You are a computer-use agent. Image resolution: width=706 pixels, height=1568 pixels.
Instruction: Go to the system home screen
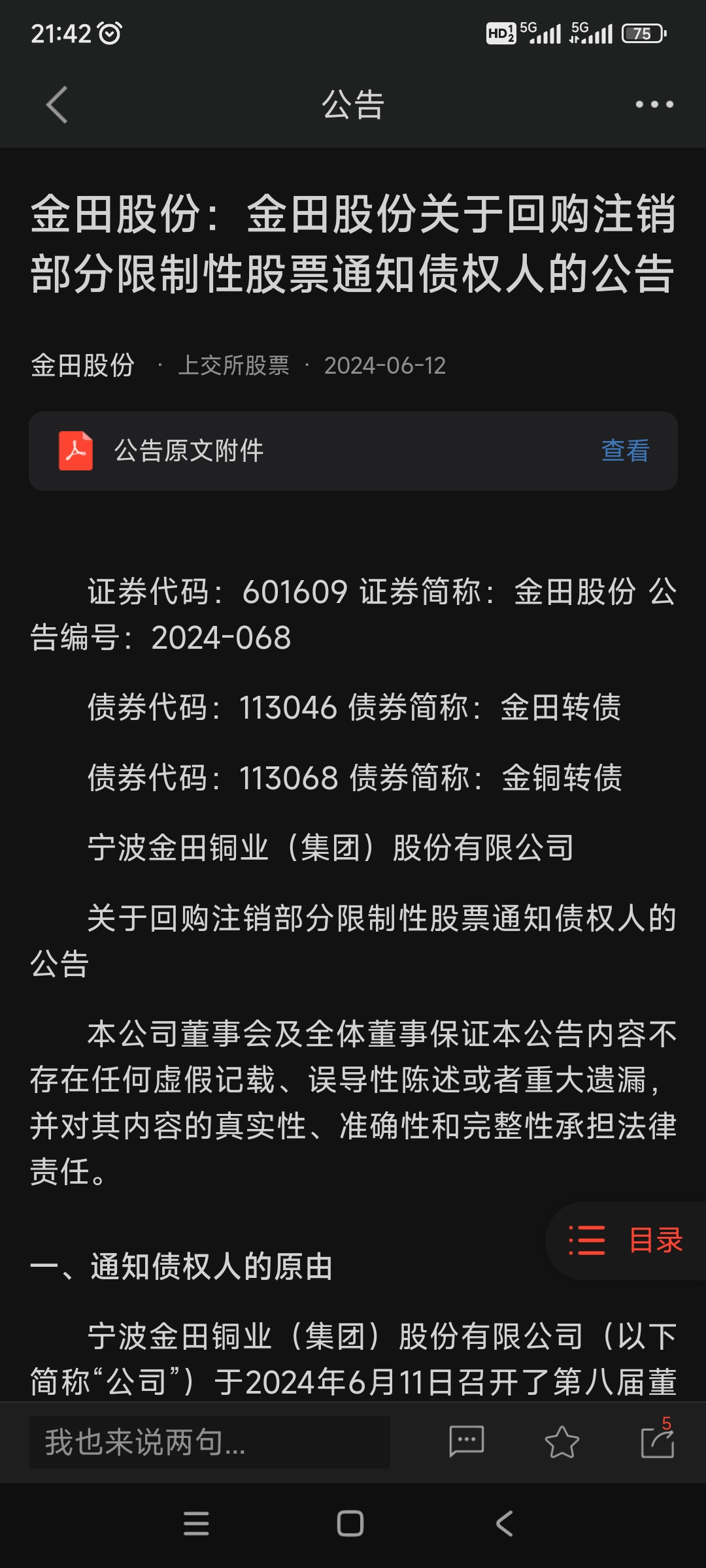click(x=350, y=1524)
